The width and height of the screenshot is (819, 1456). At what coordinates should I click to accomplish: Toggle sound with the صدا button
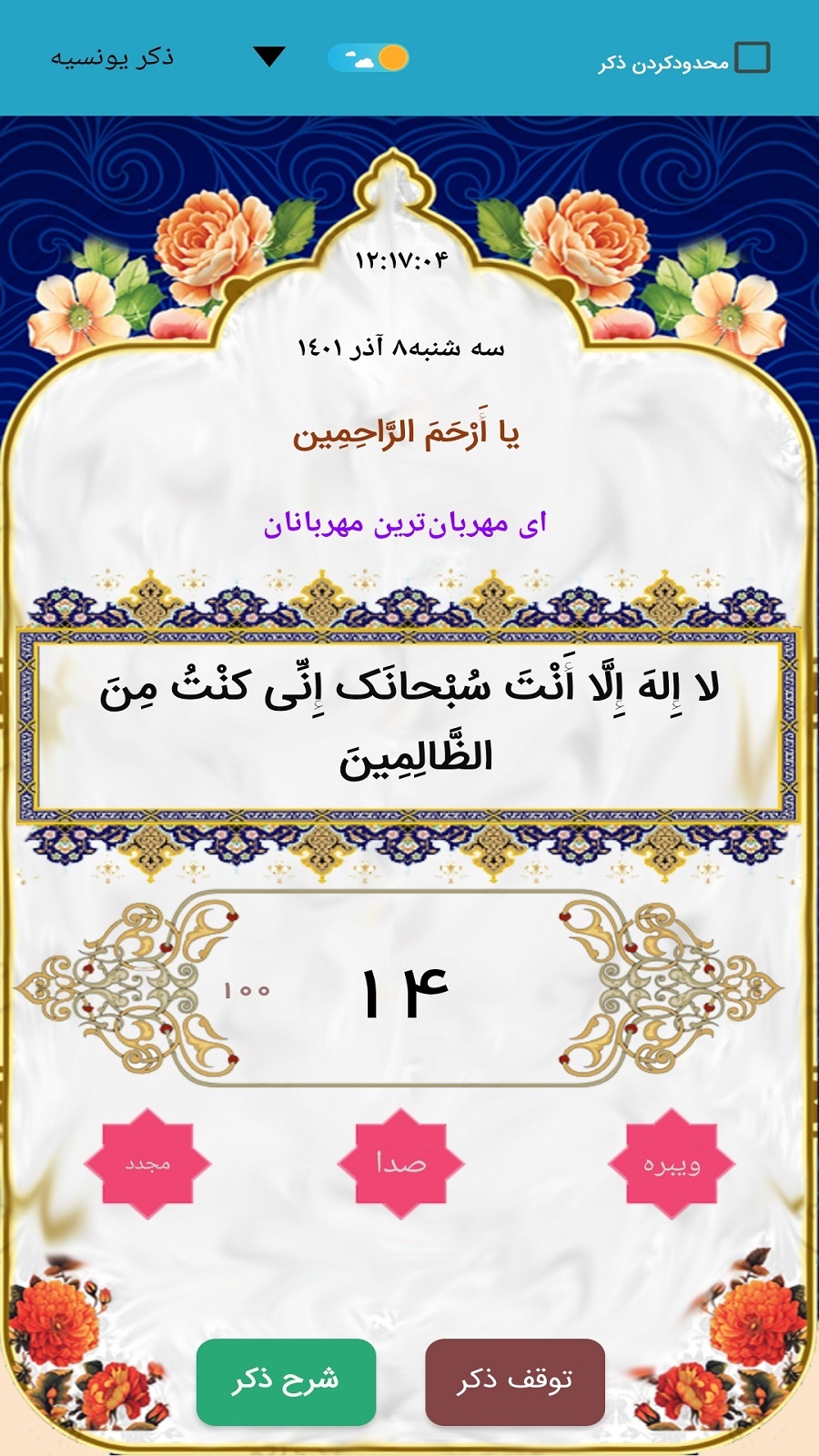coord(400,1163)
